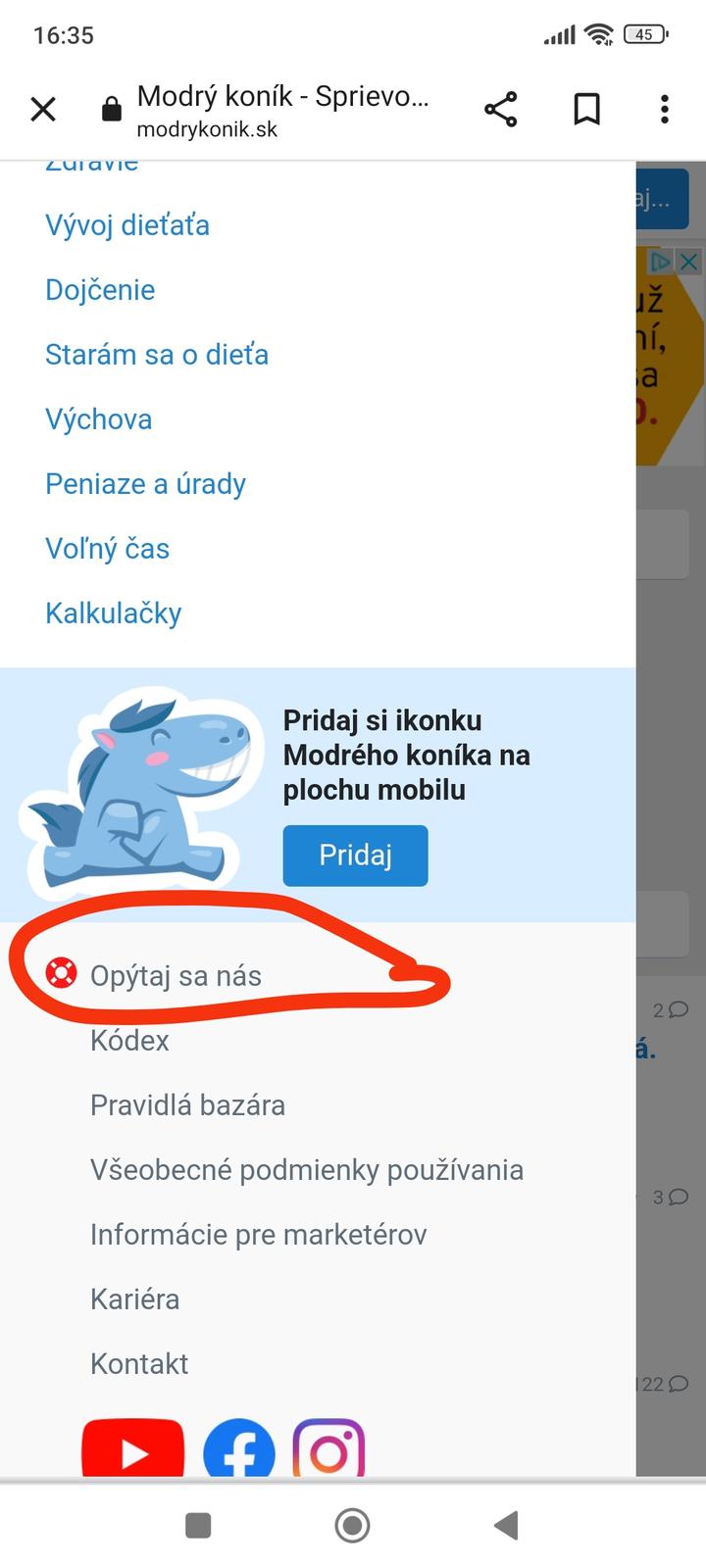View Pravidlá bazára
Image resolution: width=706 pixels, height=1568 pixels.
pyautogui.click(x=187, y=1105)
